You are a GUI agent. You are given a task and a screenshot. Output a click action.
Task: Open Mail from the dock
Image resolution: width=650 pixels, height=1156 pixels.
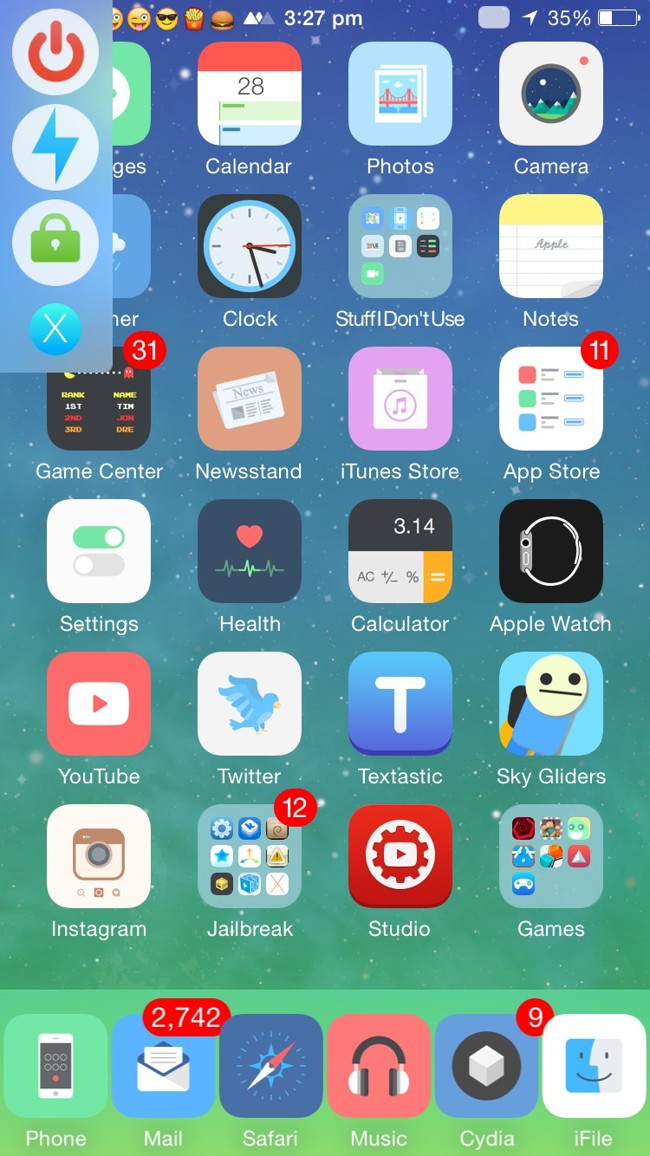coord(163,1065)
